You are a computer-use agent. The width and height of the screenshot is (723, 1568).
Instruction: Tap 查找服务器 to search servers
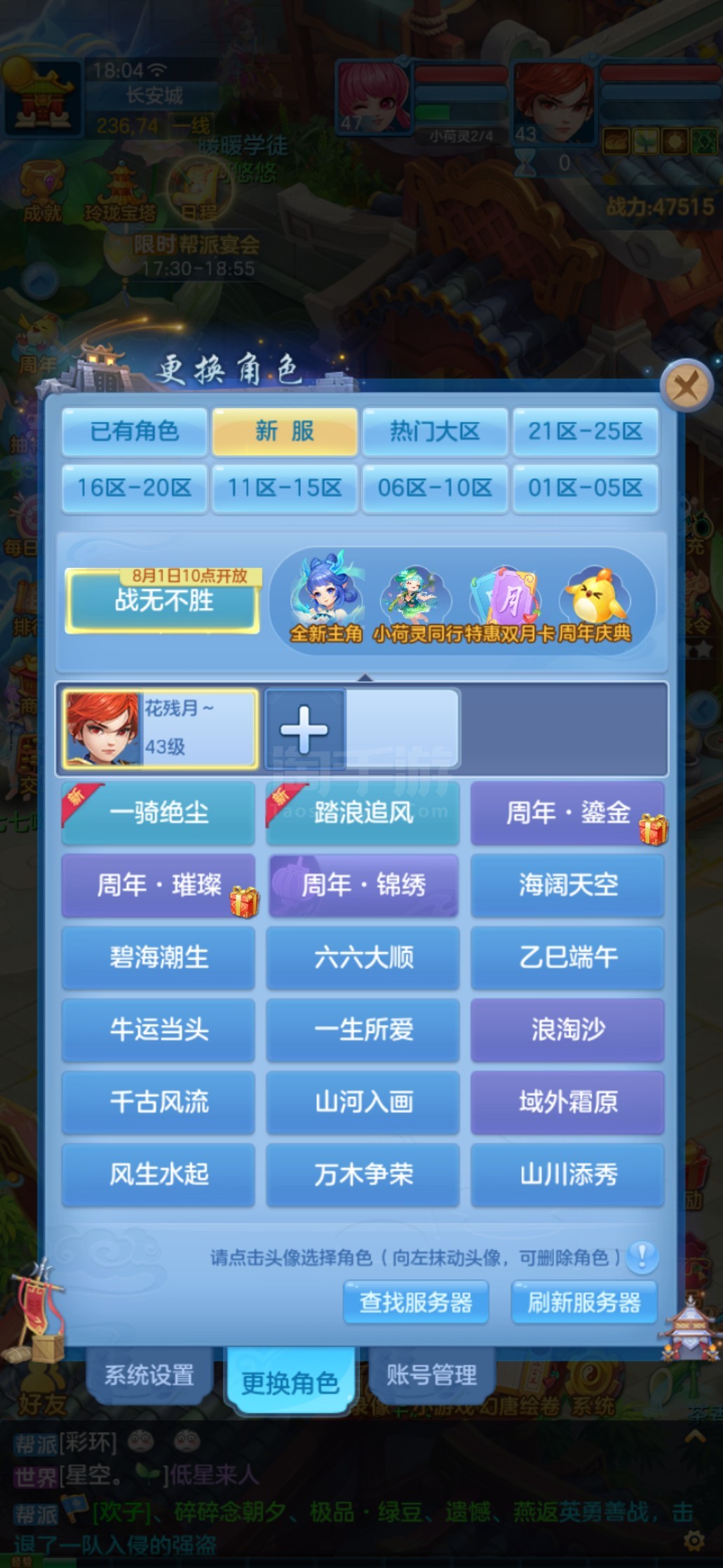[x=416, y=1302]
